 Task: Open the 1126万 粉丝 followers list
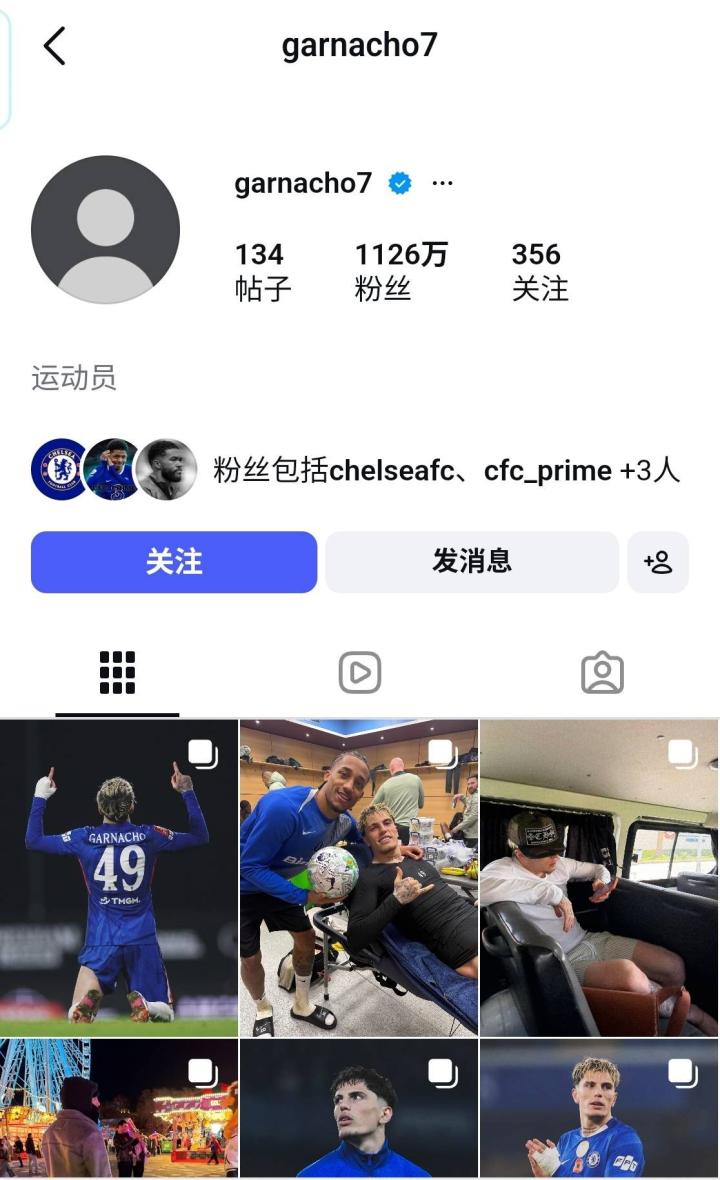pos(400,271)
